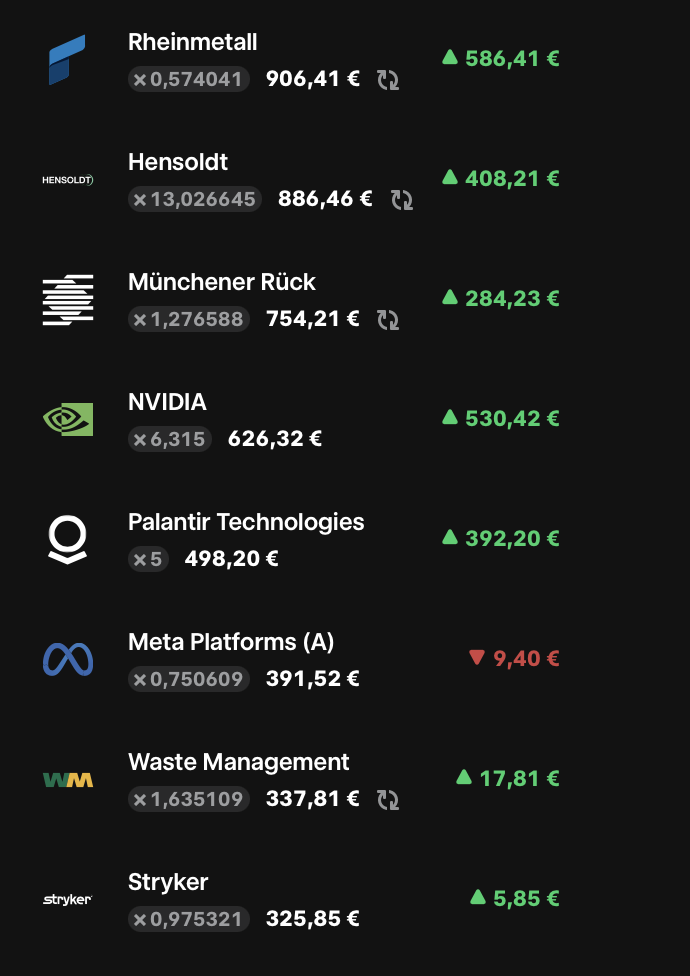The width and height of the screenshot is (690, 976).
Task: Open the Hensoldt holding
Action: click(x=302, y=181)
